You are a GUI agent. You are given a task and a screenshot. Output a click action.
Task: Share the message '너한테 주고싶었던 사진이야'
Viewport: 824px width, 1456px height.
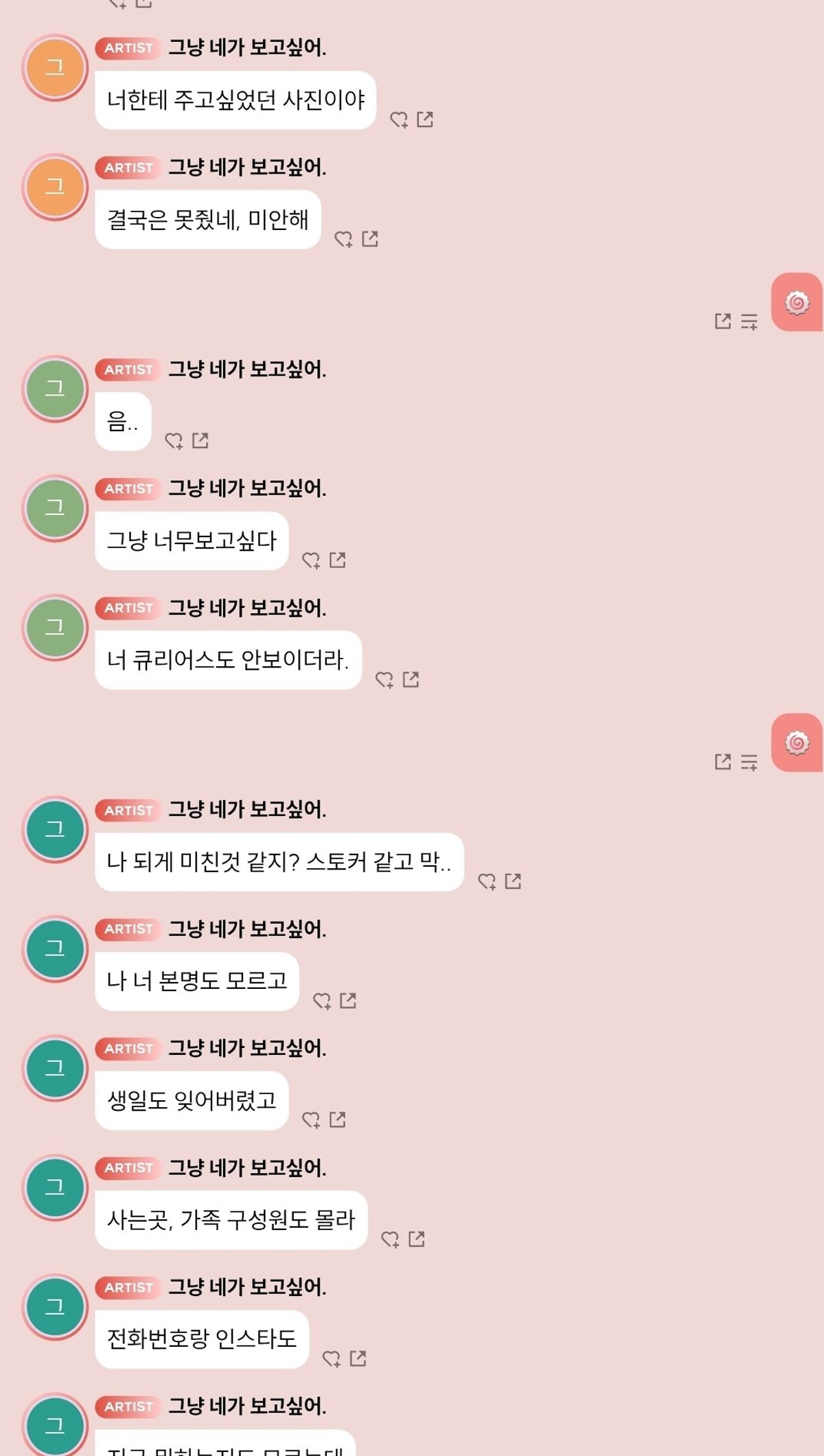pyautogui.click(x=425, y=120)
